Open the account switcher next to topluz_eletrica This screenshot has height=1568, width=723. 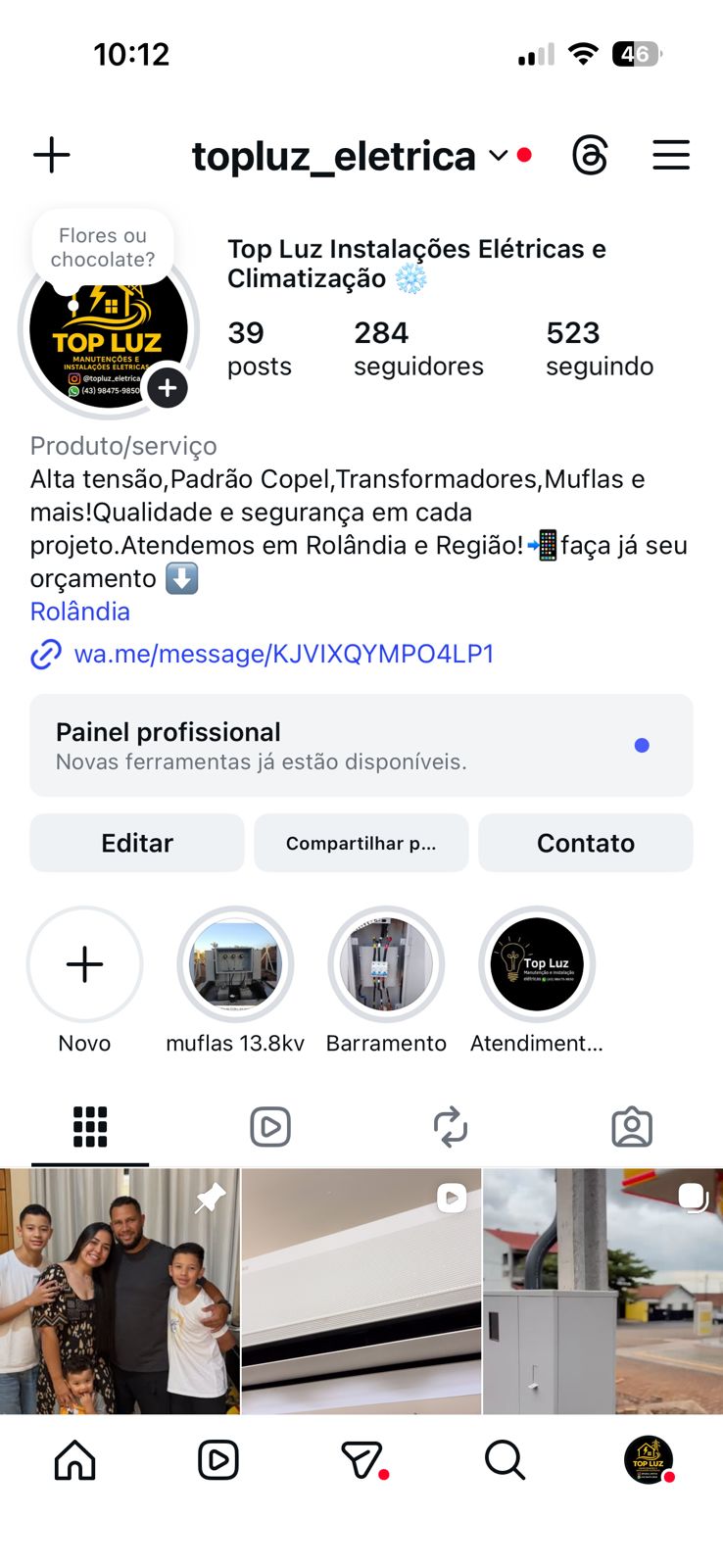tap(499, 156)
